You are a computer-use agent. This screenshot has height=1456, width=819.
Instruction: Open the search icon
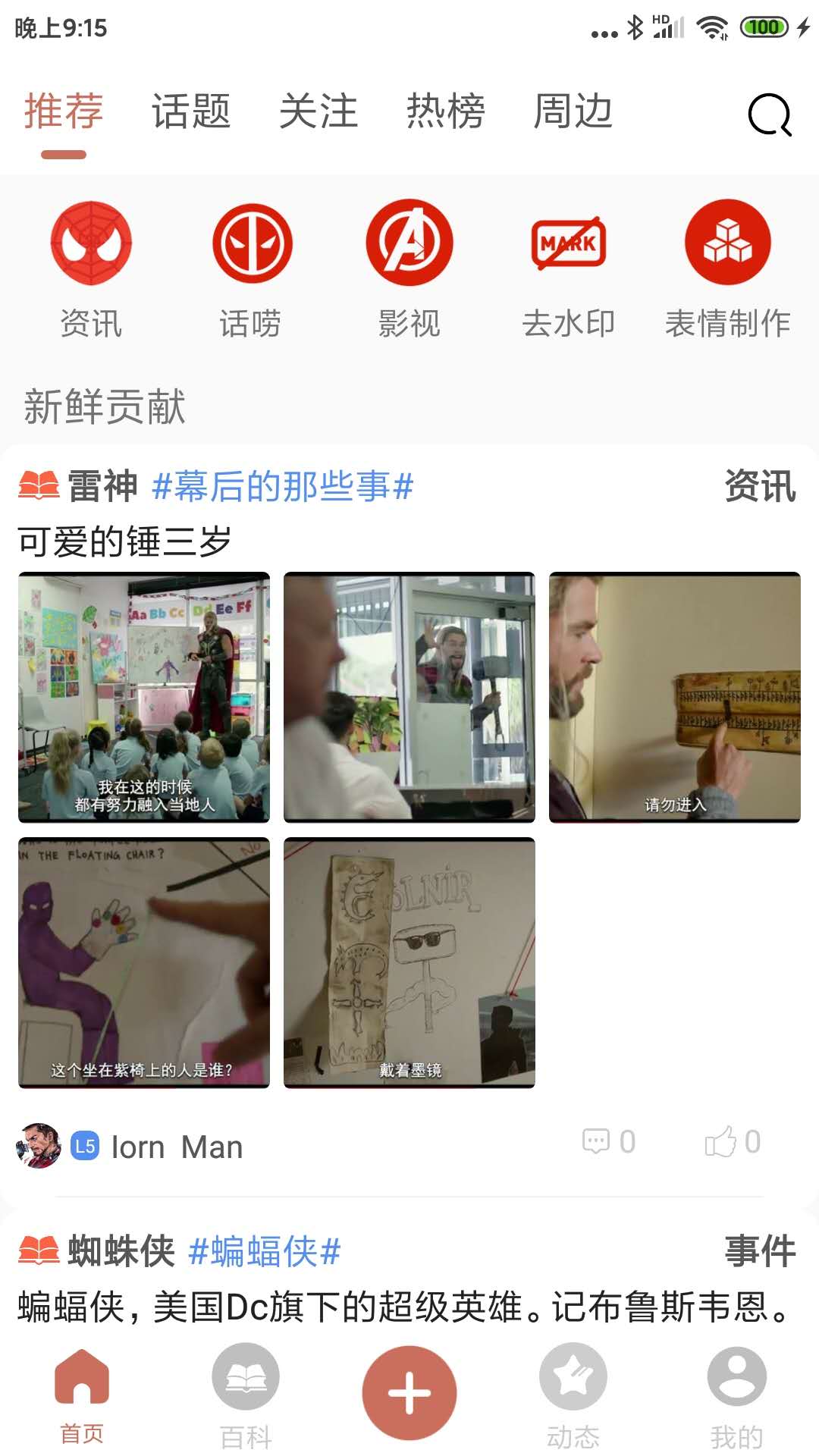coord(769,115)
